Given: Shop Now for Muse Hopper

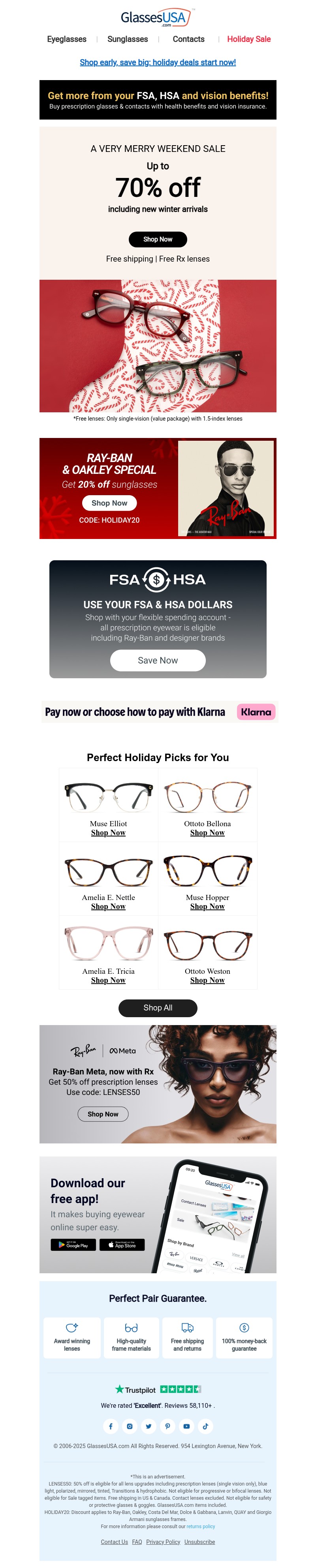Looking at the screenshot, I should pos(207,906).
